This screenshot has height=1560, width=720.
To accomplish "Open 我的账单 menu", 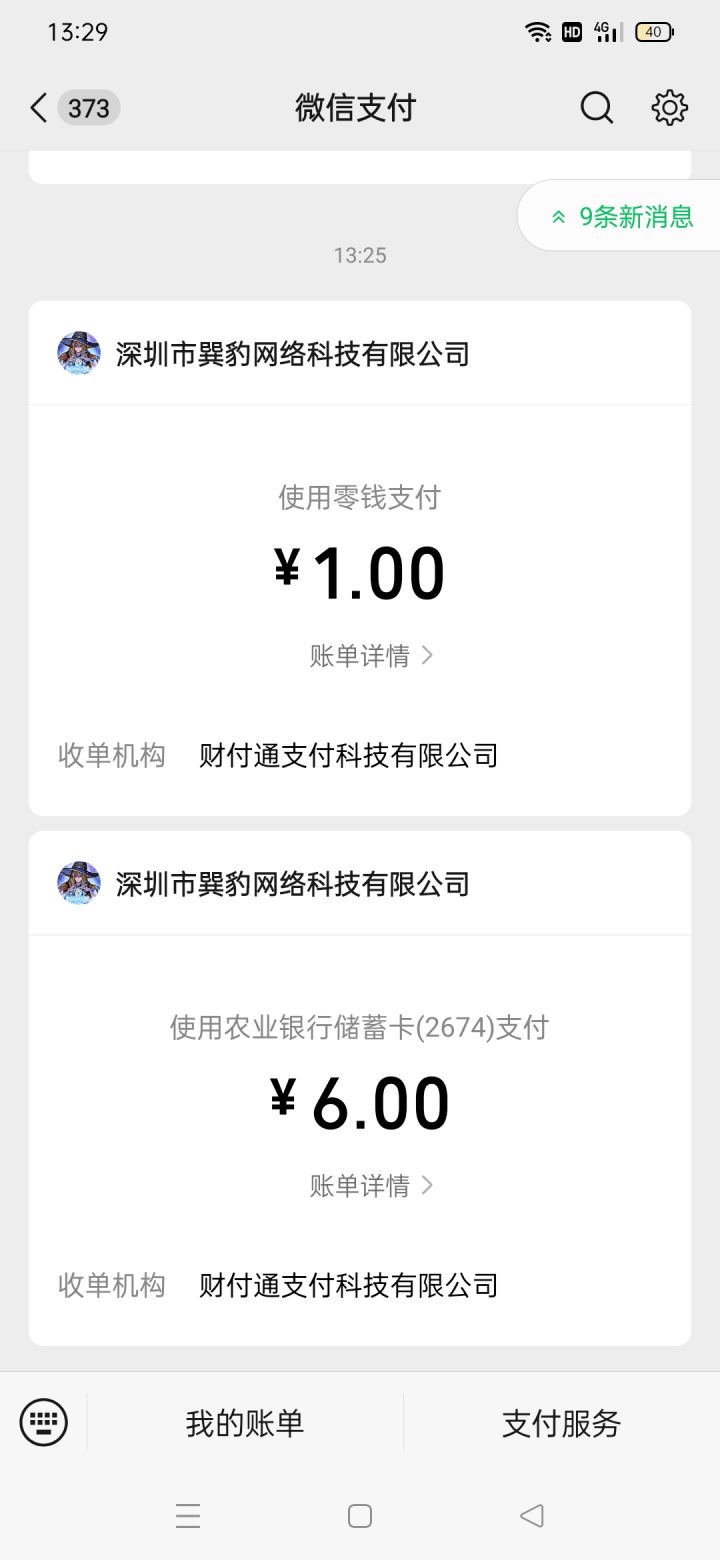I will click(x=245, y=1423).
